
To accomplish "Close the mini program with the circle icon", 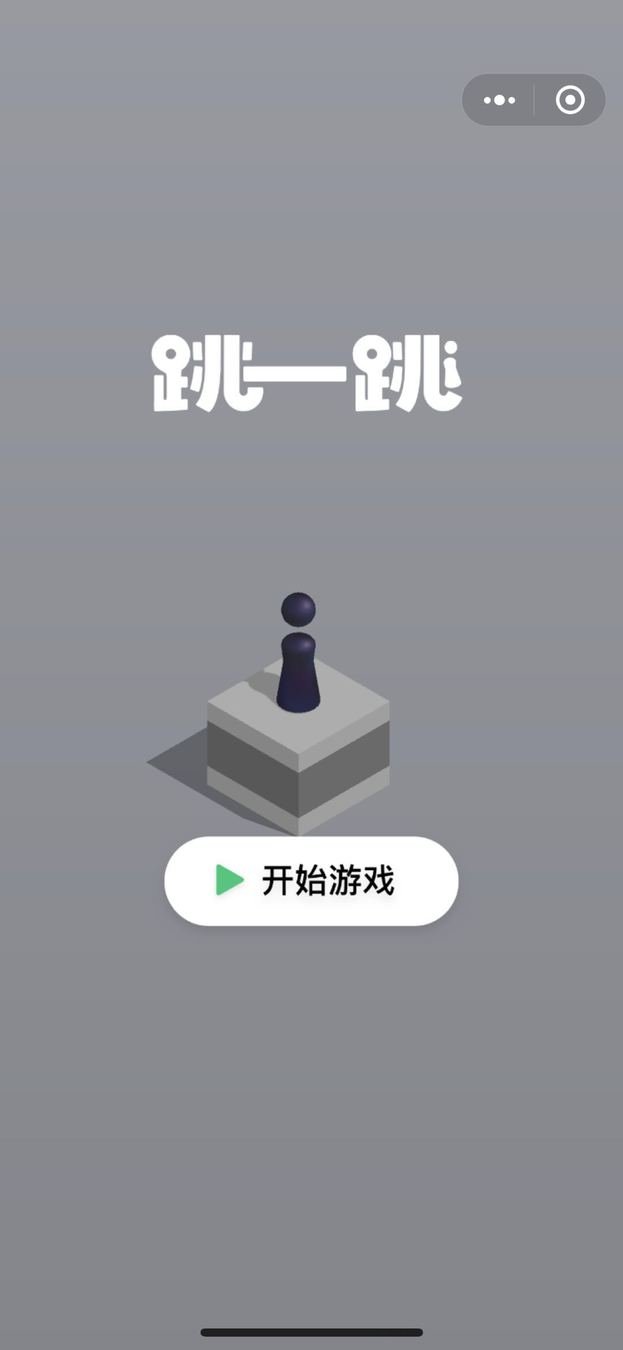I will click(x=570, y=100).
